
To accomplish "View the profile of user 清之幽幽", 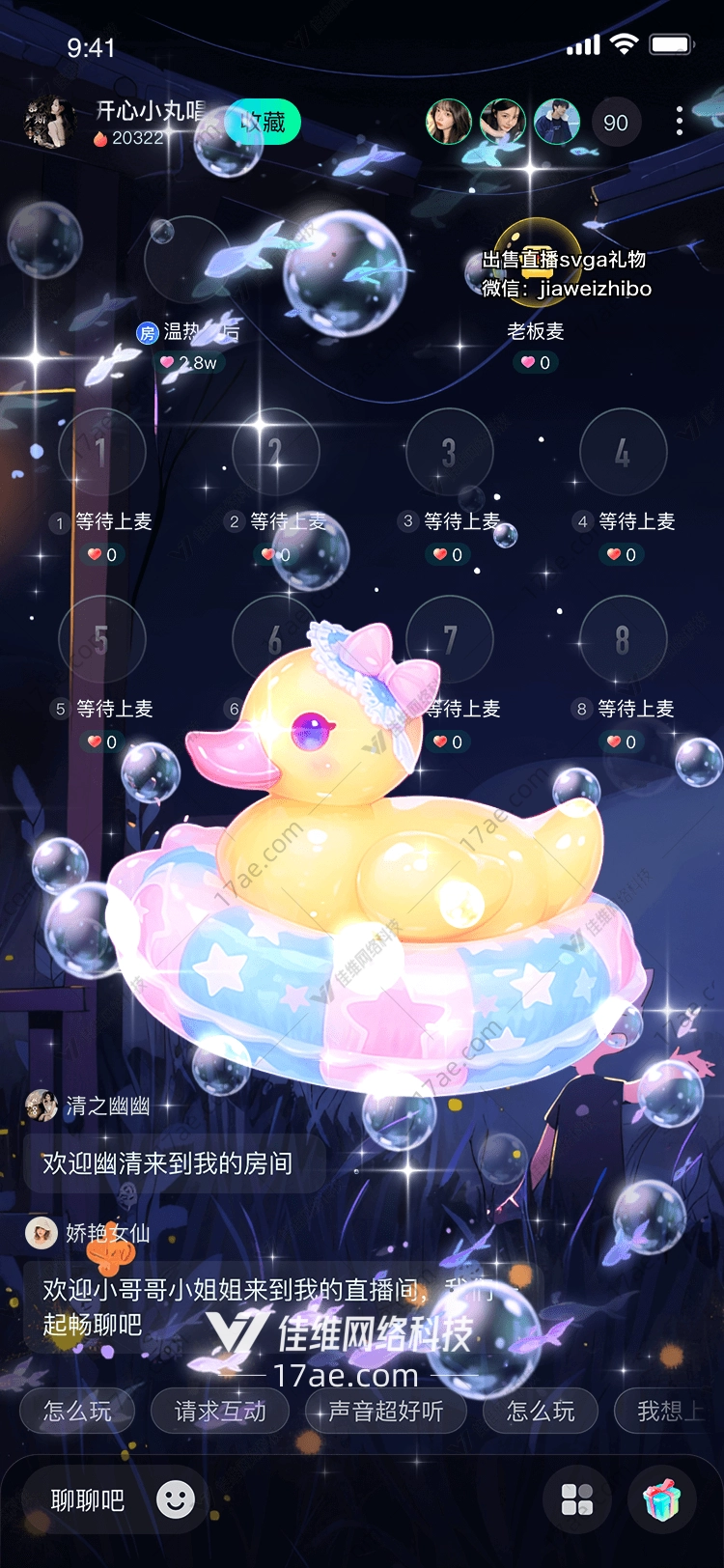I will [42, 1106].
